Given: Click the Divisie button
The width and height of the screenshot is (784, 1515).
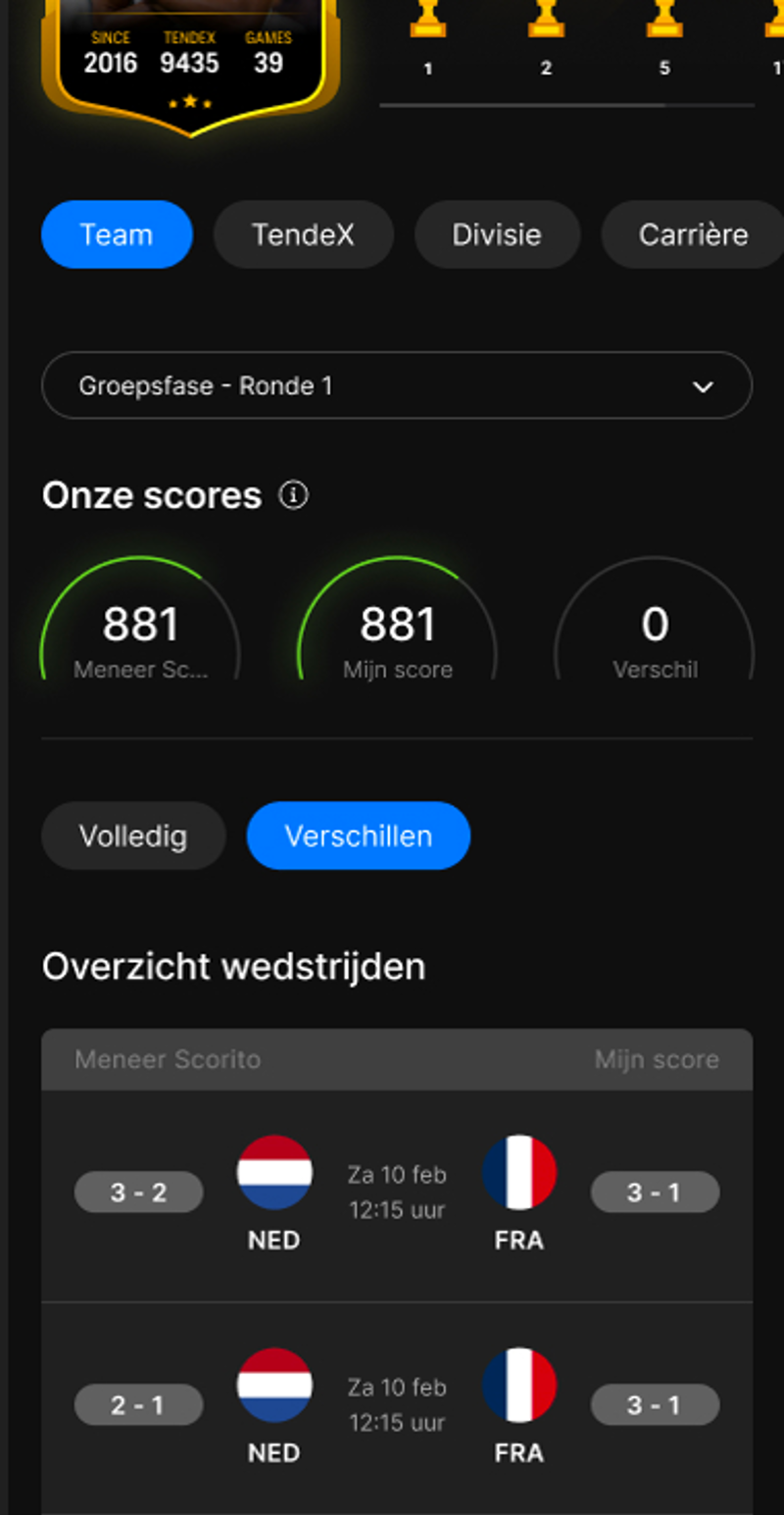Looking at the screenshot, I should click(x=497, y=234).
